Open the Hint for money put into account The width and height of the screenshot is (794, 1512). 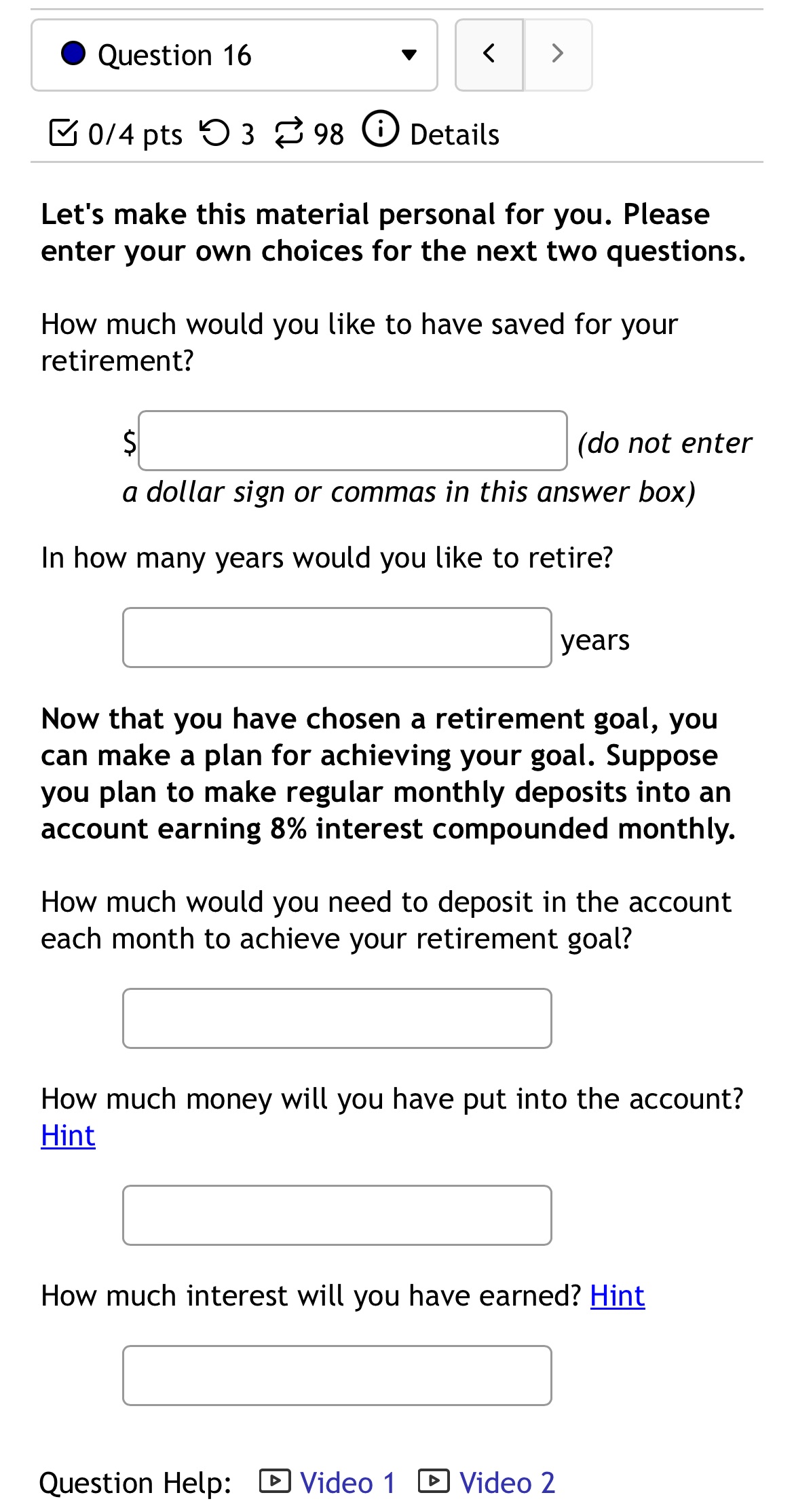(x=67, y=1135)
